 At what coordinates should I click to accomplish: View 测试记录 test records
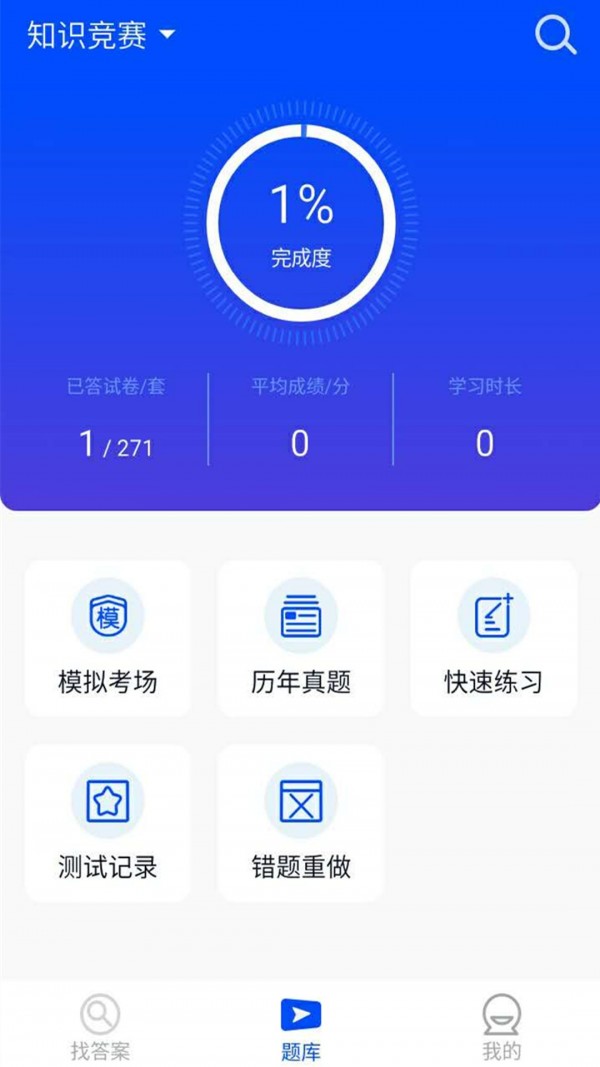108,822
